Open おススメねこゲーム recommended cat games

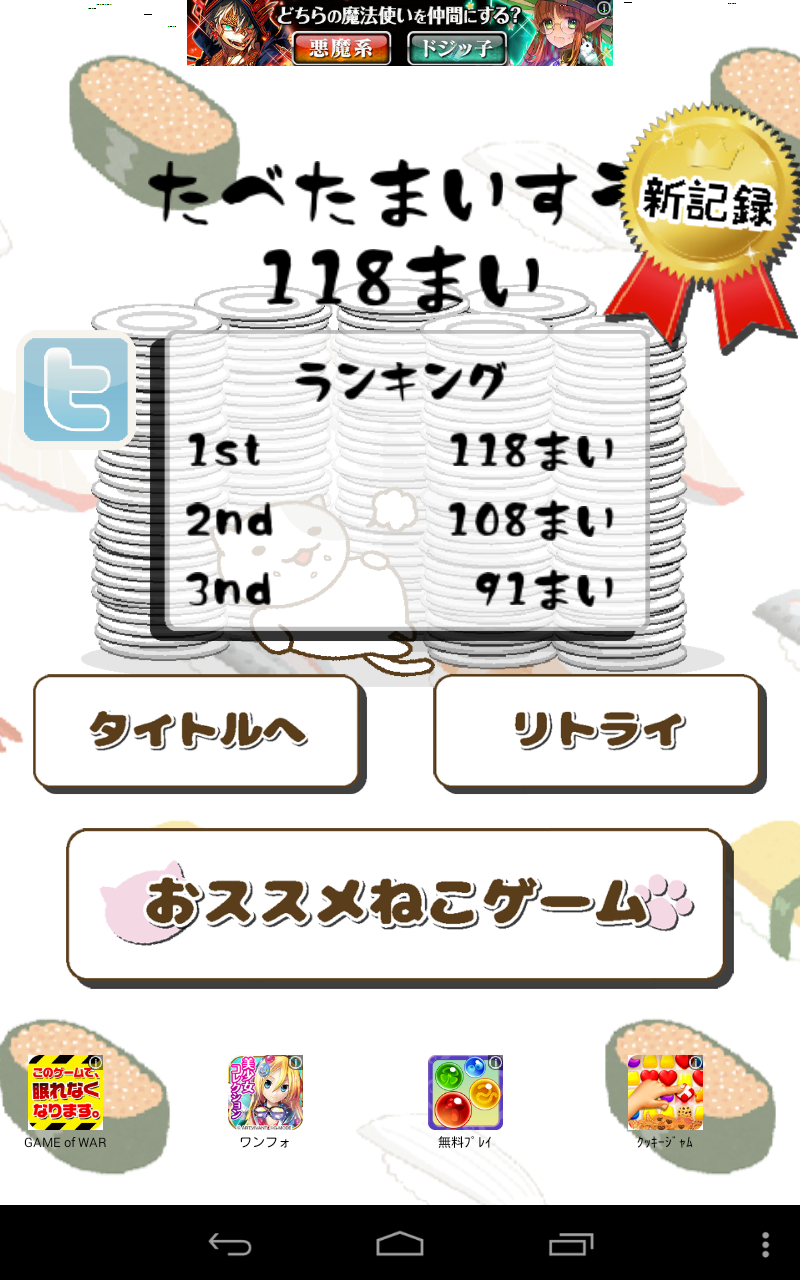point(395,903)
